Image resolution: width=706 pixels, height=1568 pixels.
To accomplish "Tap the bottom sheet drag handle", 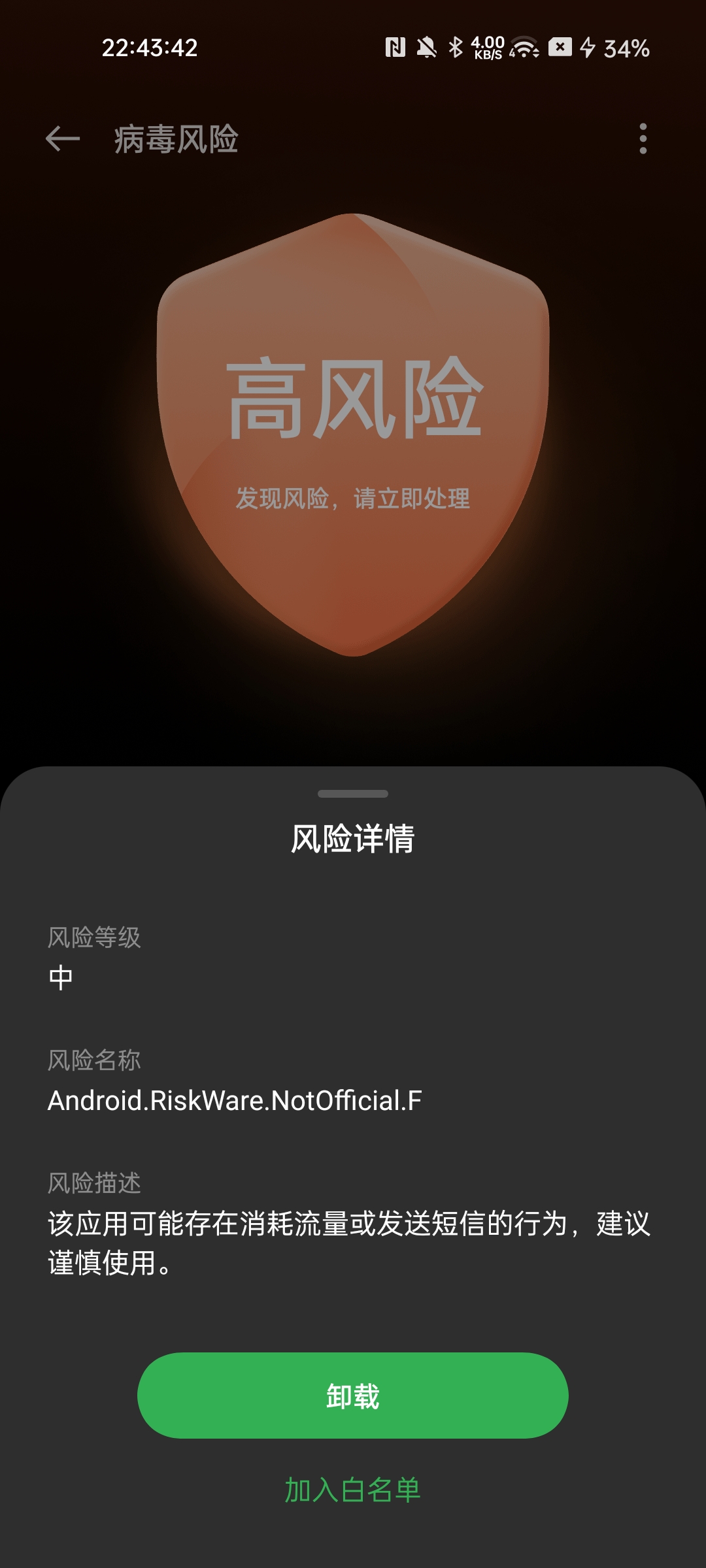I will tap(352, 794).
